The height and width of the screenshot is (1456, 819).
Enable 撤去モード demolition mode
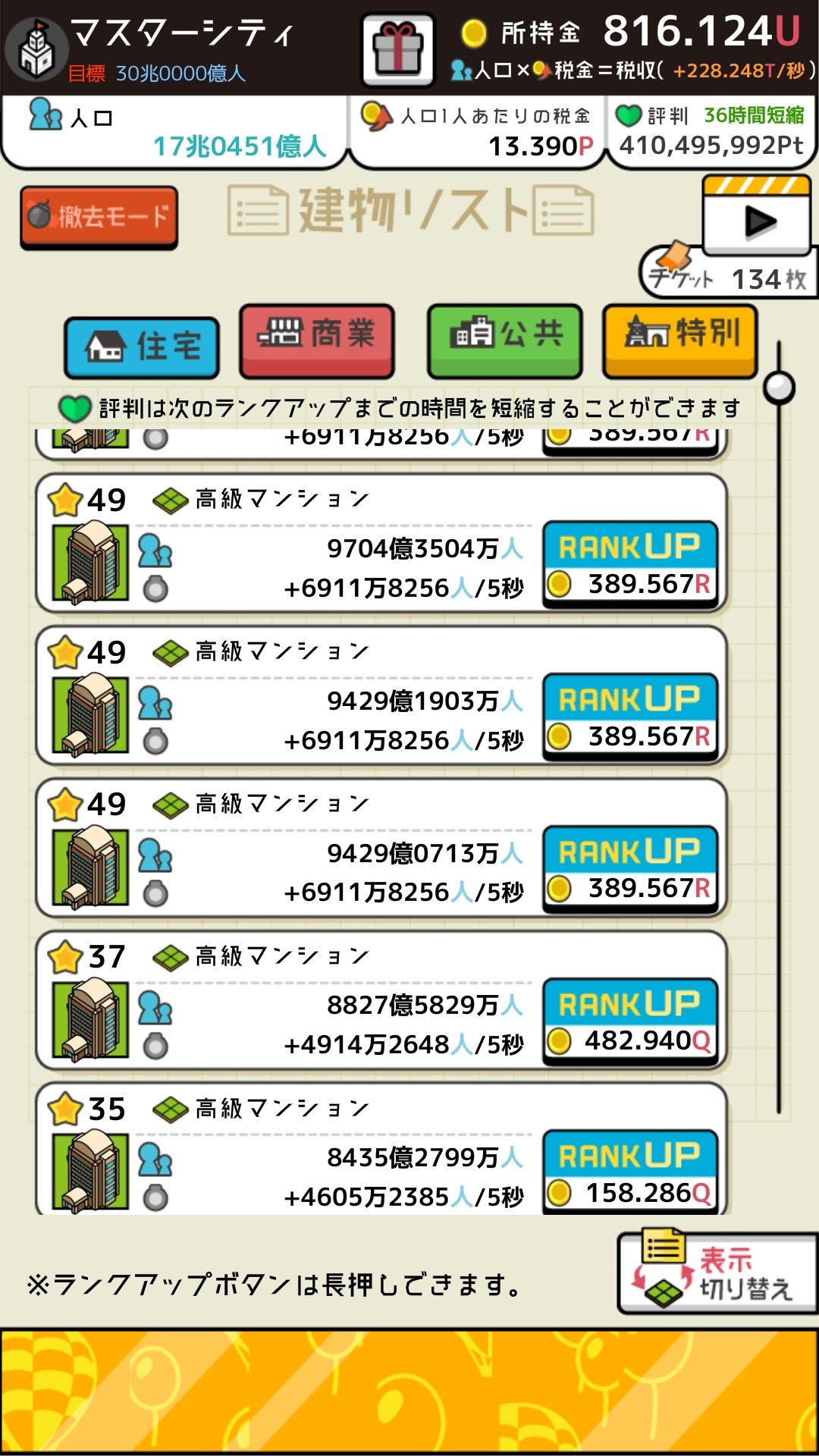(99, 215)
